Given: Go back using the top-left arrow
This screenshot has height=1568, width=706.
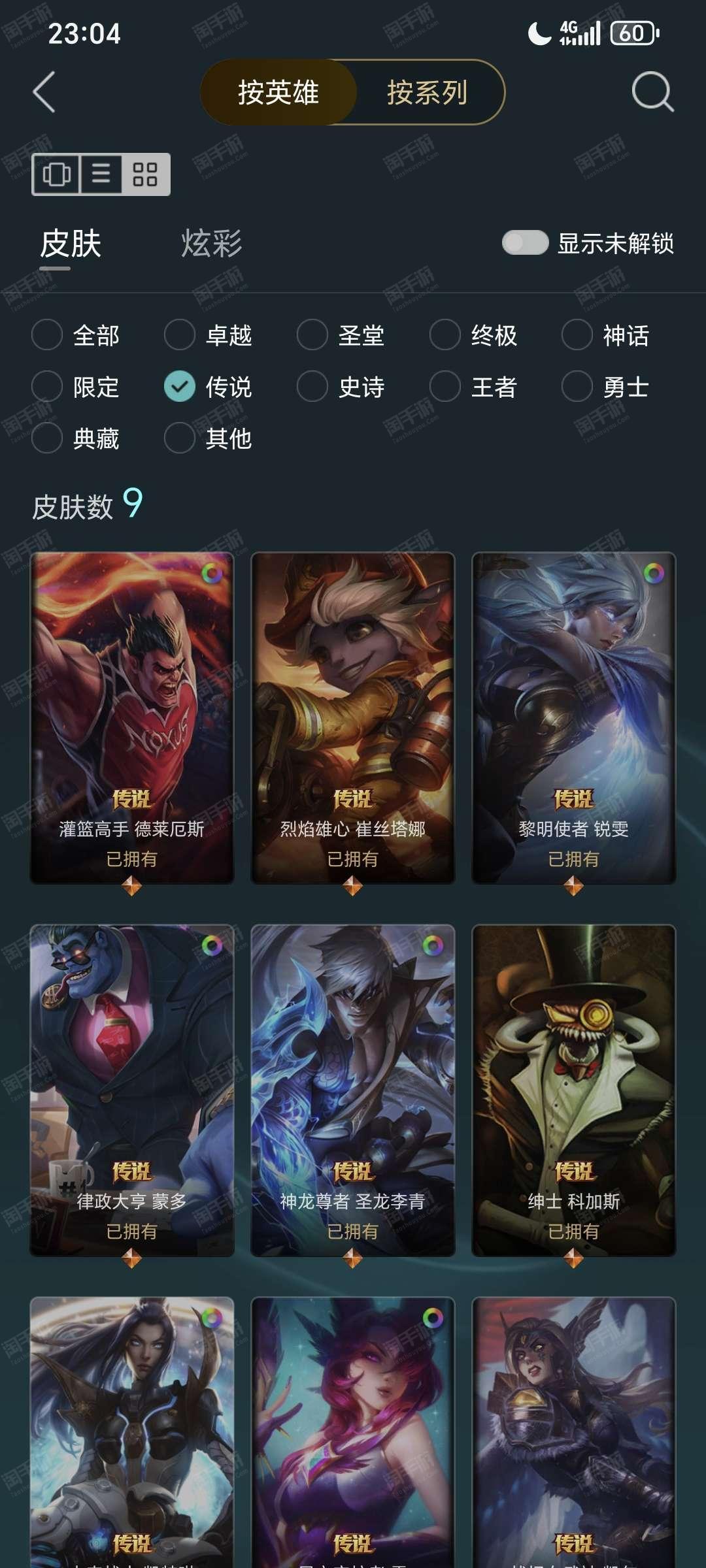Looking at the screenshot, I should [x=44, y=92].
